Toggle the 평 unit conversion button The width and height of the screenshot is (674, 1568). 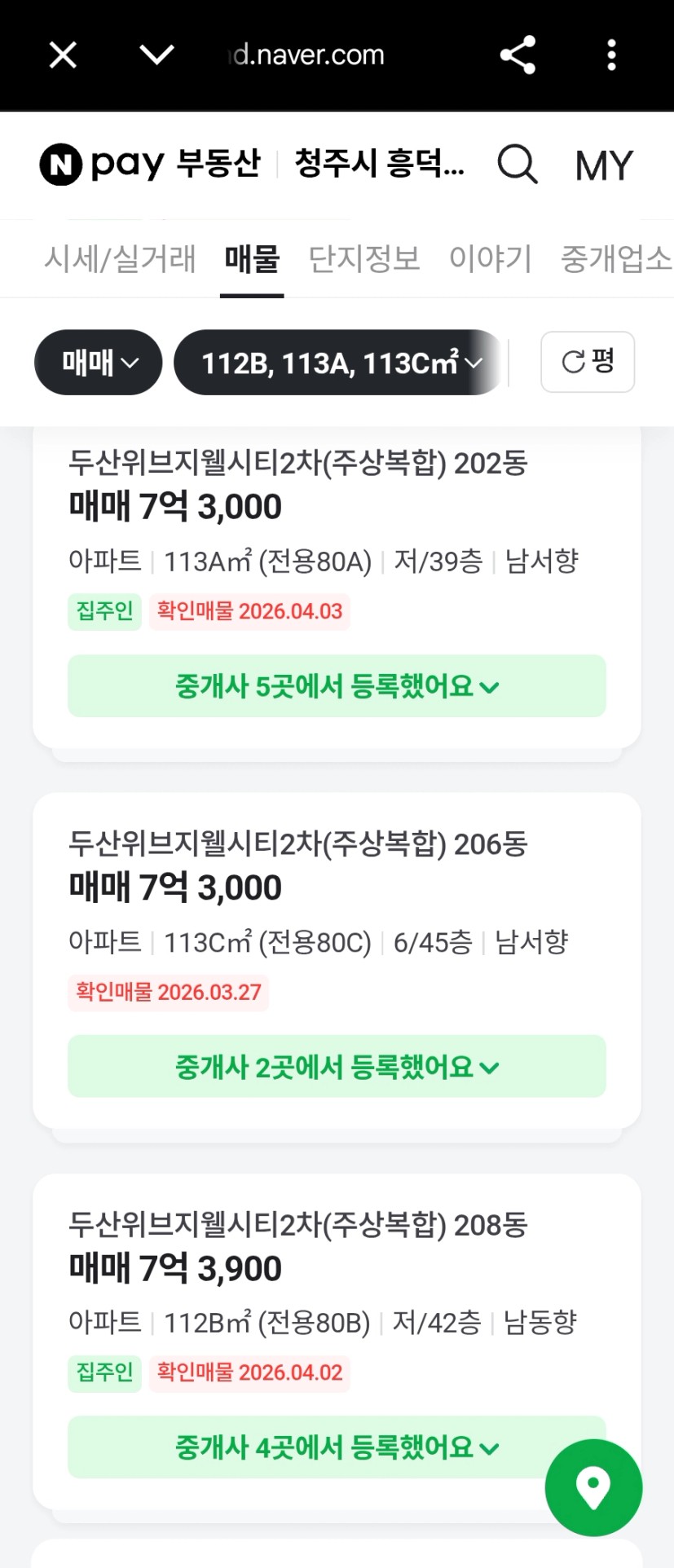click(588, 362)
